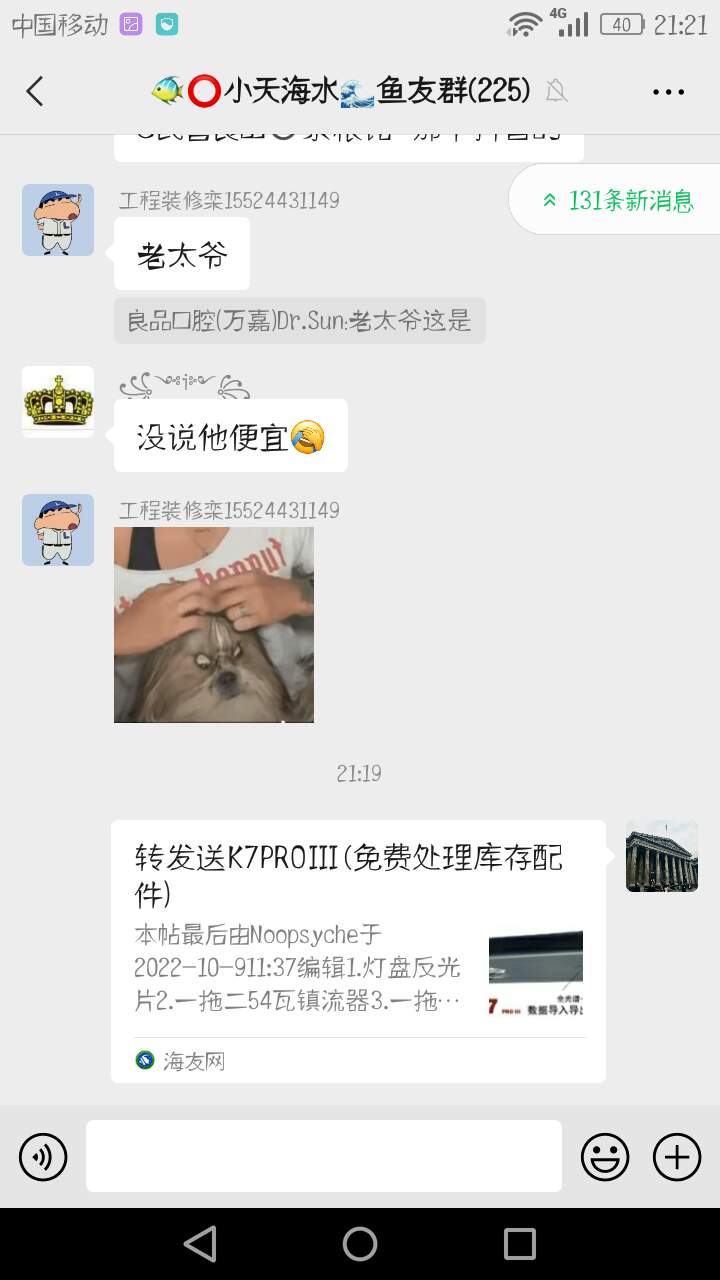View the crown avatar's profile

point(58,402)
